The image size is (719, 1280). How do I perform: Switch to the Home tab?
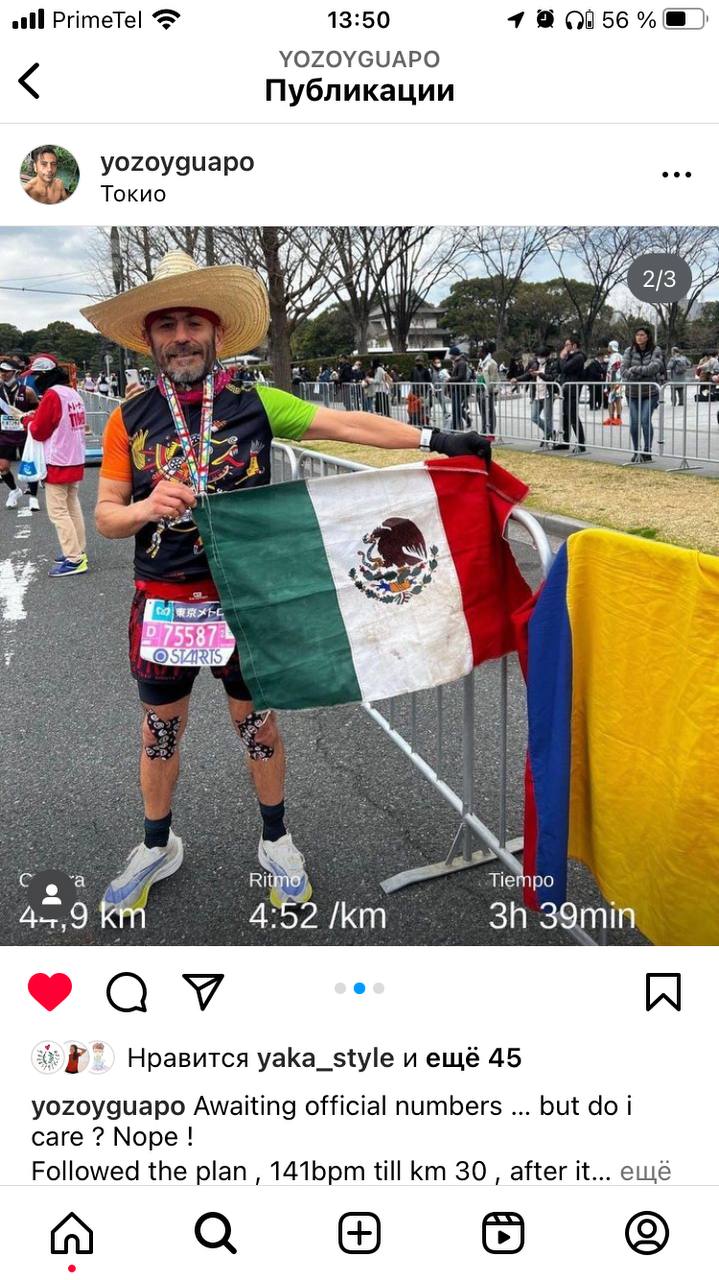point(72,1233)
